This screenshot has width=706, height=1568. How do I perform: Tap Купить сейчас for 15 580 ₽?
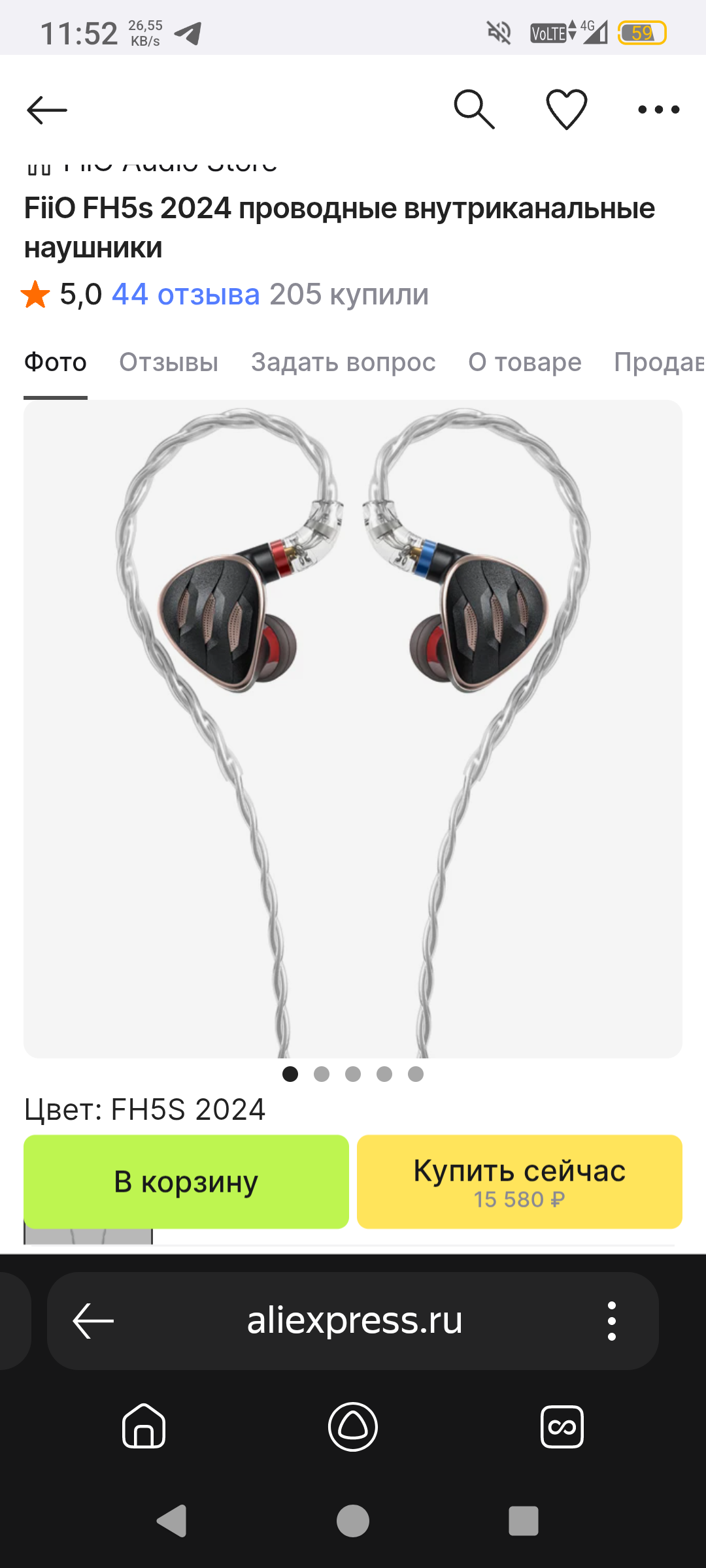click(519, 1182)
